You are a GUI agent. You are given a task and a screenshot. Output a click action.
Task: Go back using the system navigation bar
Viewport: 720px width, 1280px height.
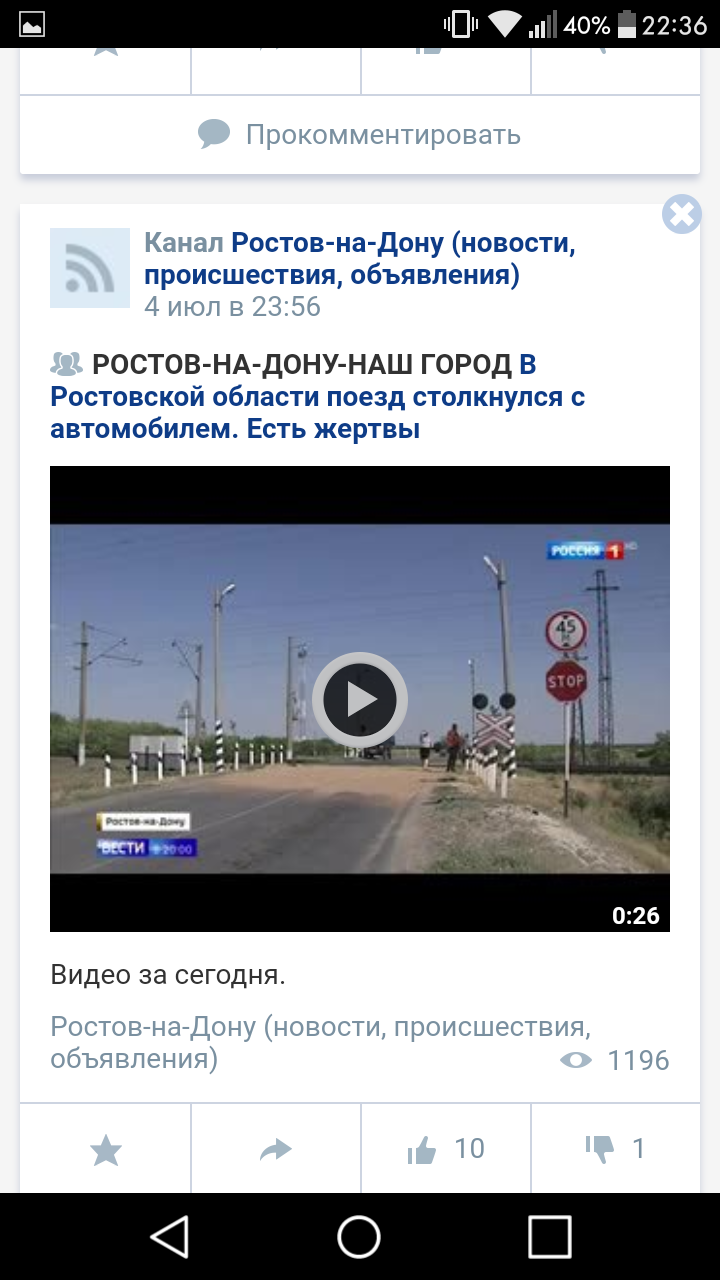click(170, 1237)
